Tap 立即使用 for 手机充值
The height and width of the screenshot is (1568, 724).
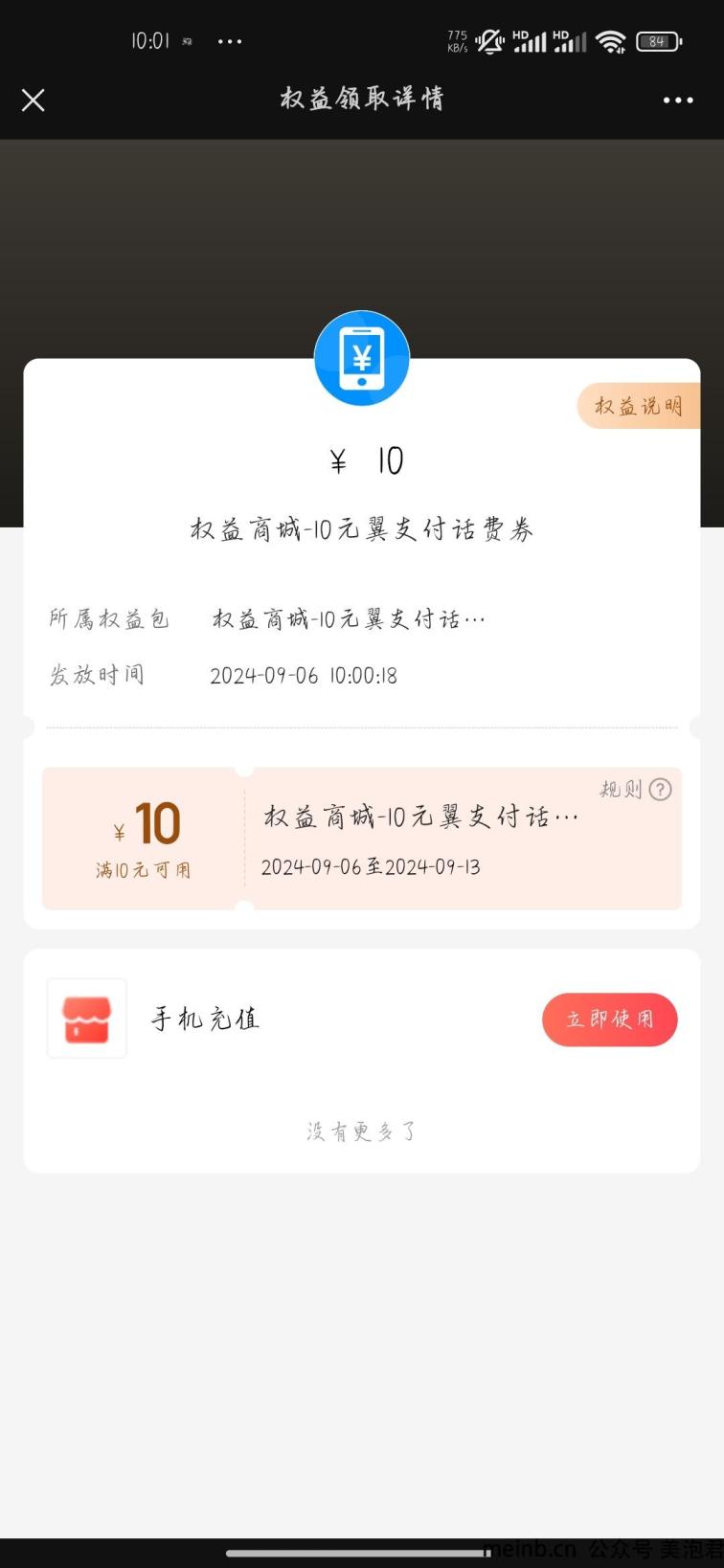[x=610, y=1019]
